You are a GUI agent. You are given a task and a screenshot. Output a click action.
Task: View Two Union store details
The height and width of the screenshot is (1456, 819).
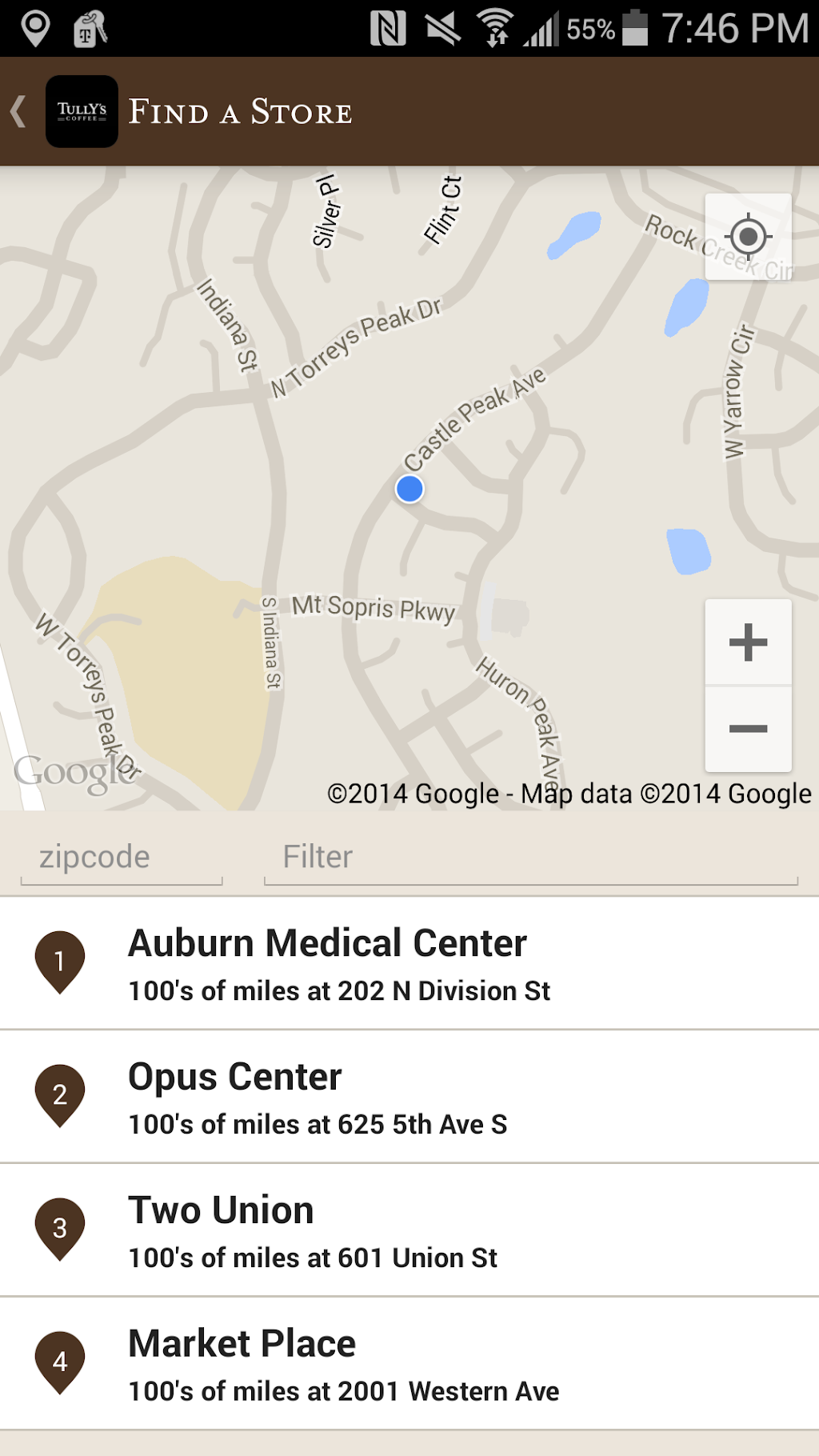(x=409, y=1230)
